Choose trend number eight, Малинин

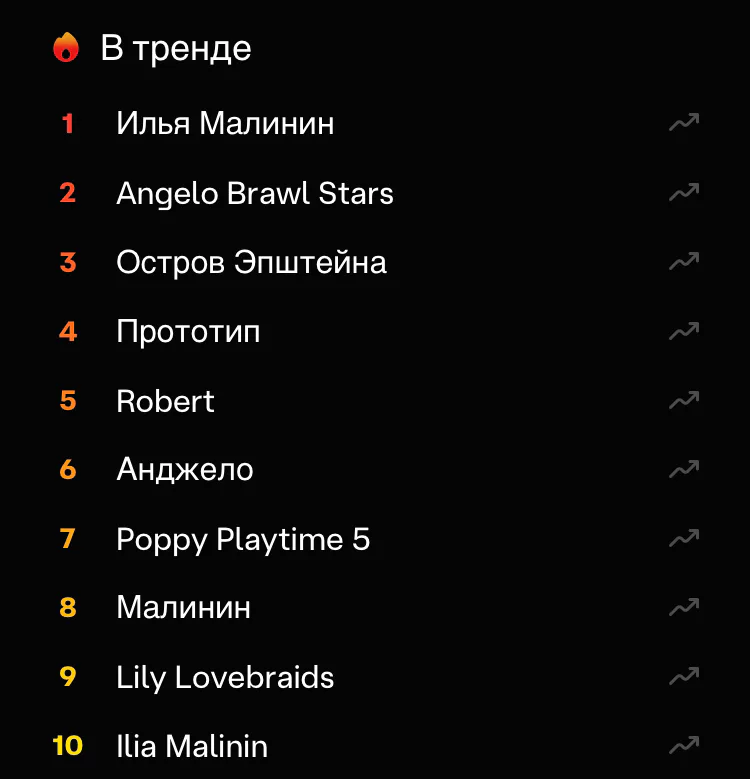pos(183,608)
